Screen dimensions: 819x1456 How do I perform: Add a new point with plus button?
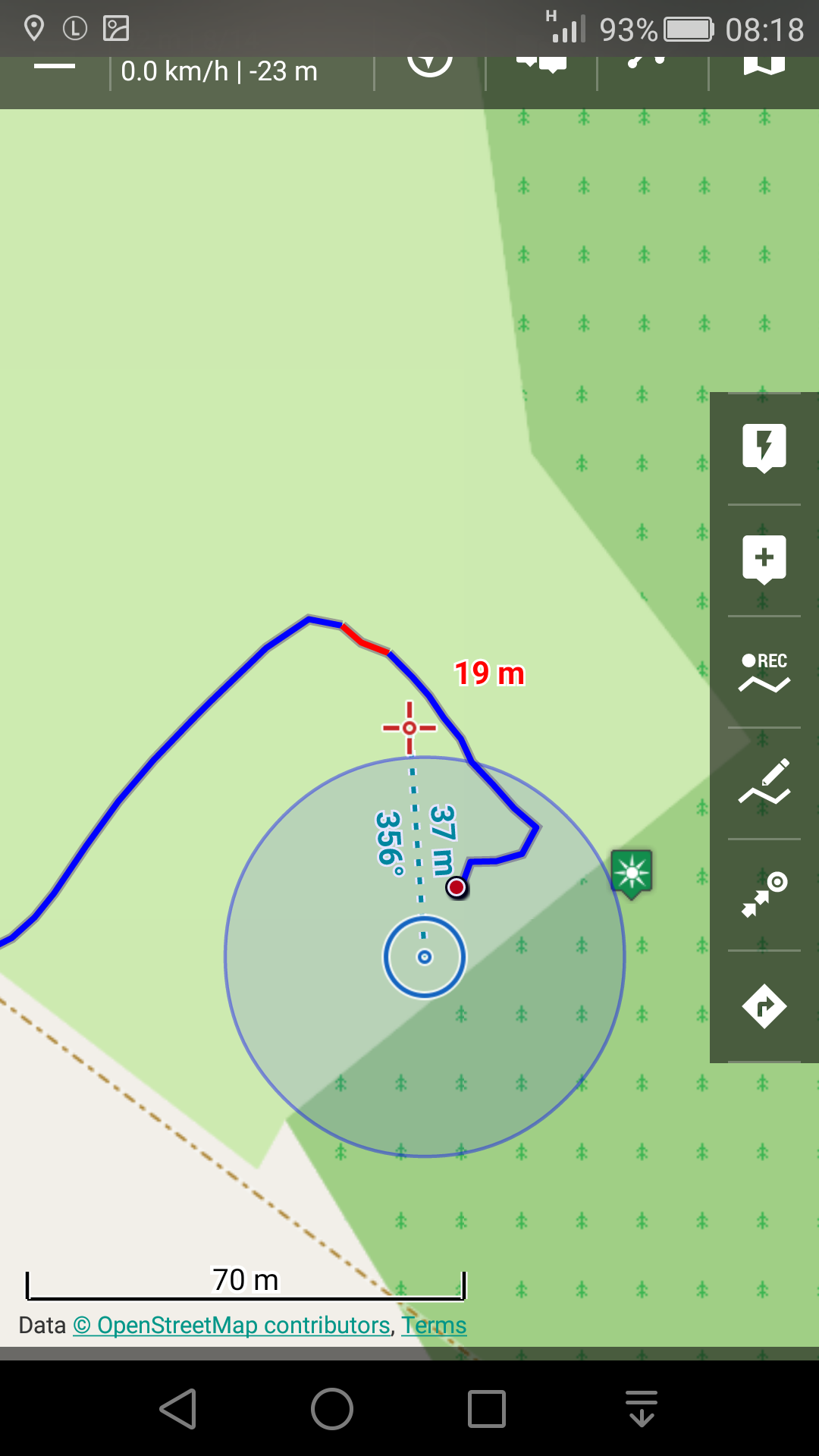click(x=764, y=559)
